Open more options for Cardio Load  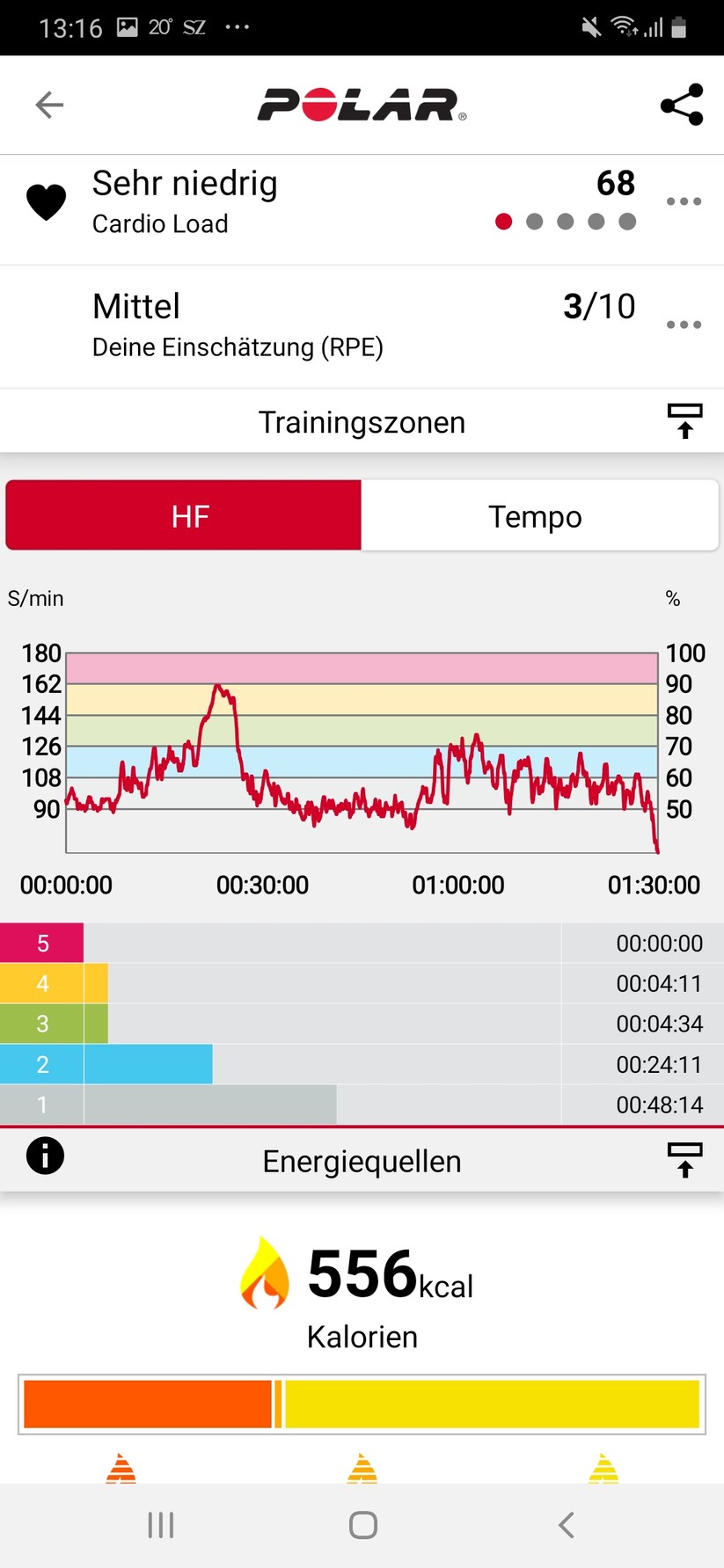pos(684,201)
